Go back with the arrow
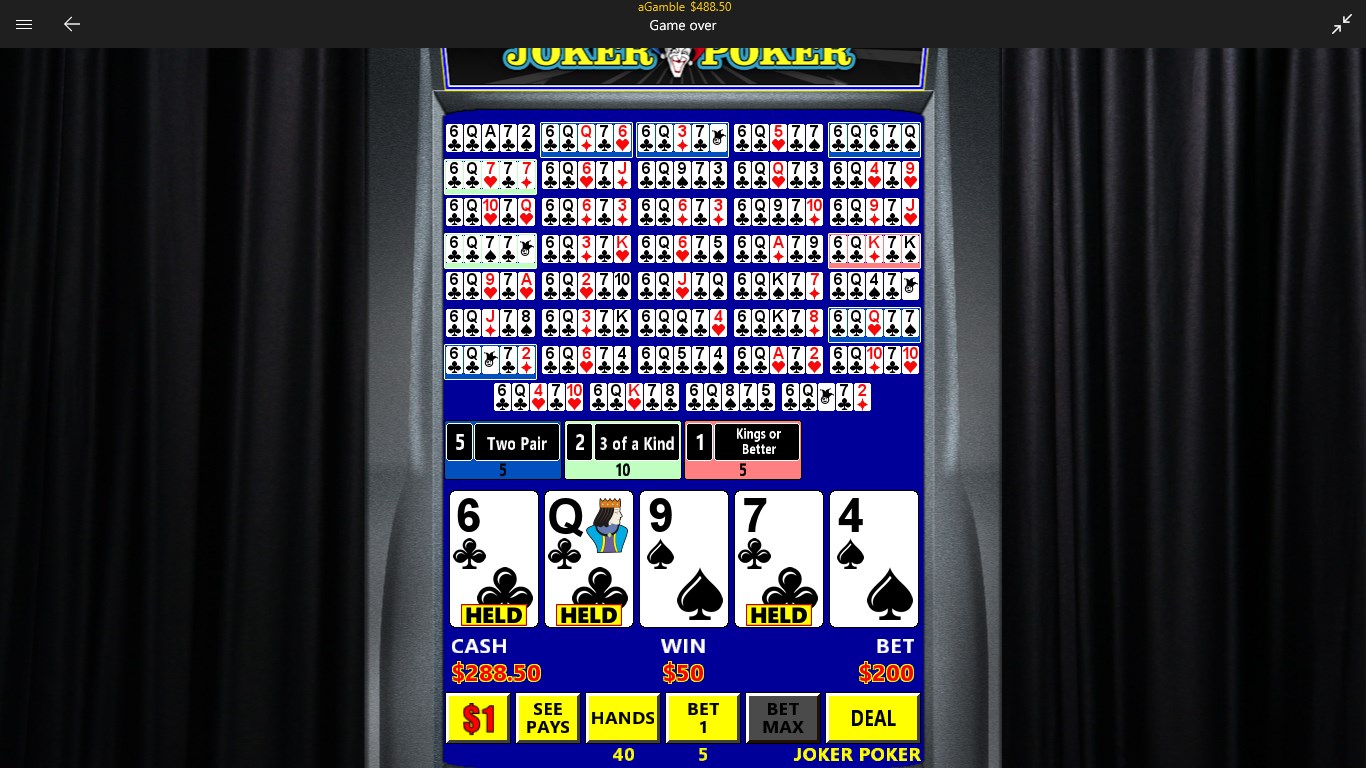 [71, 24]
